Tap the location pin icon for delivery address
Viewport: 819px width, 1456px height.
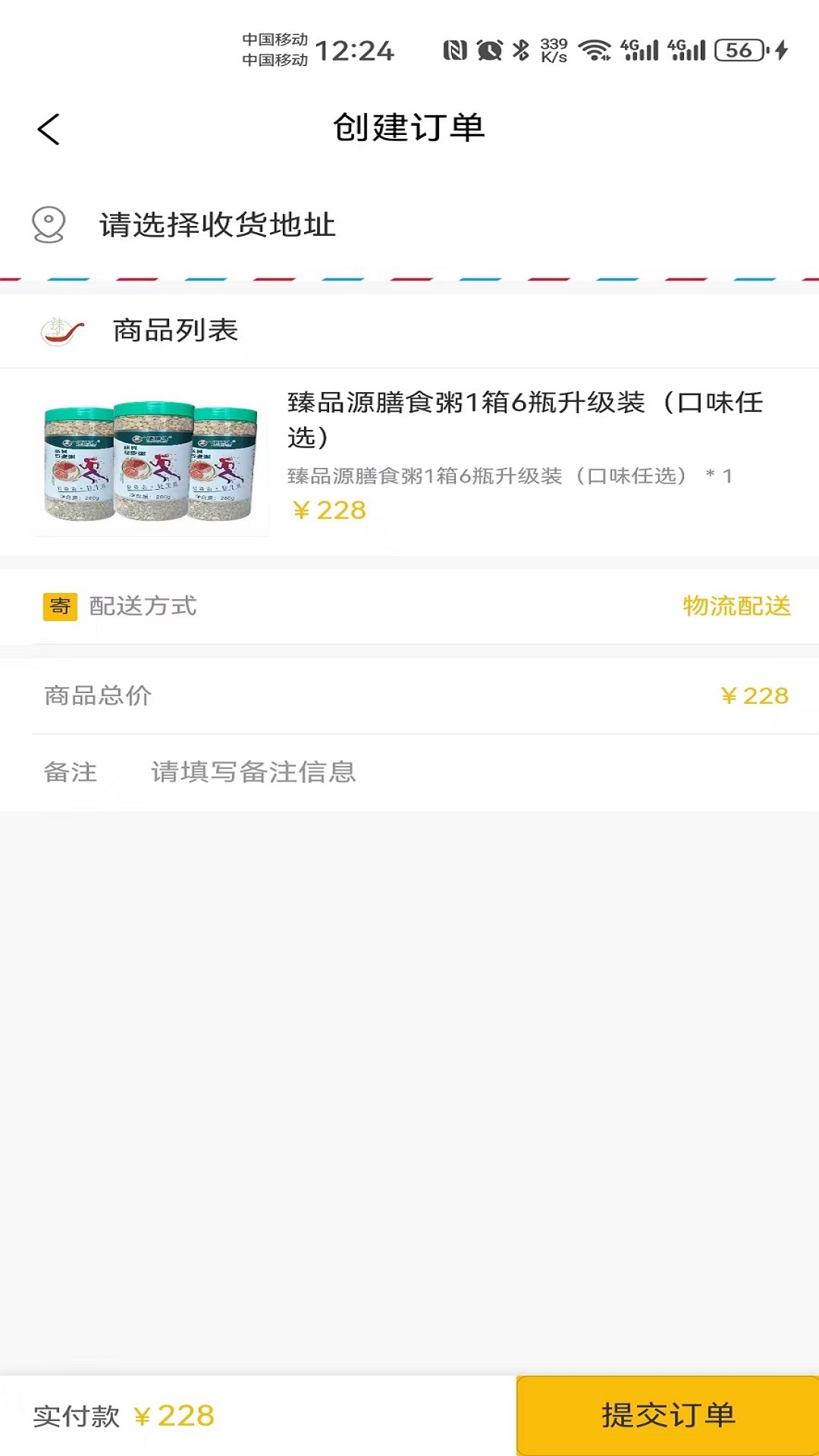point(50,224)
